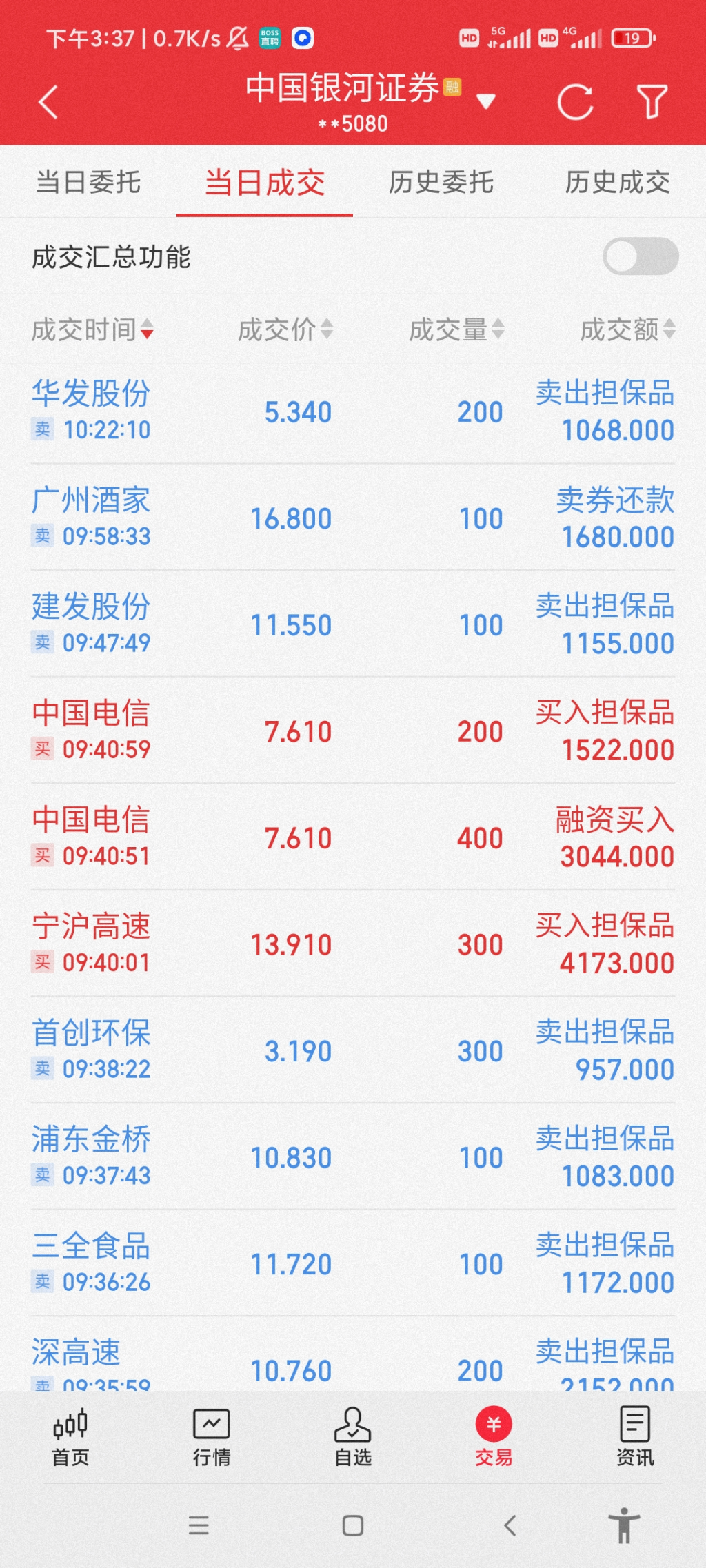
Task: Open the filter funnel icon
Action: click(652, 102)
